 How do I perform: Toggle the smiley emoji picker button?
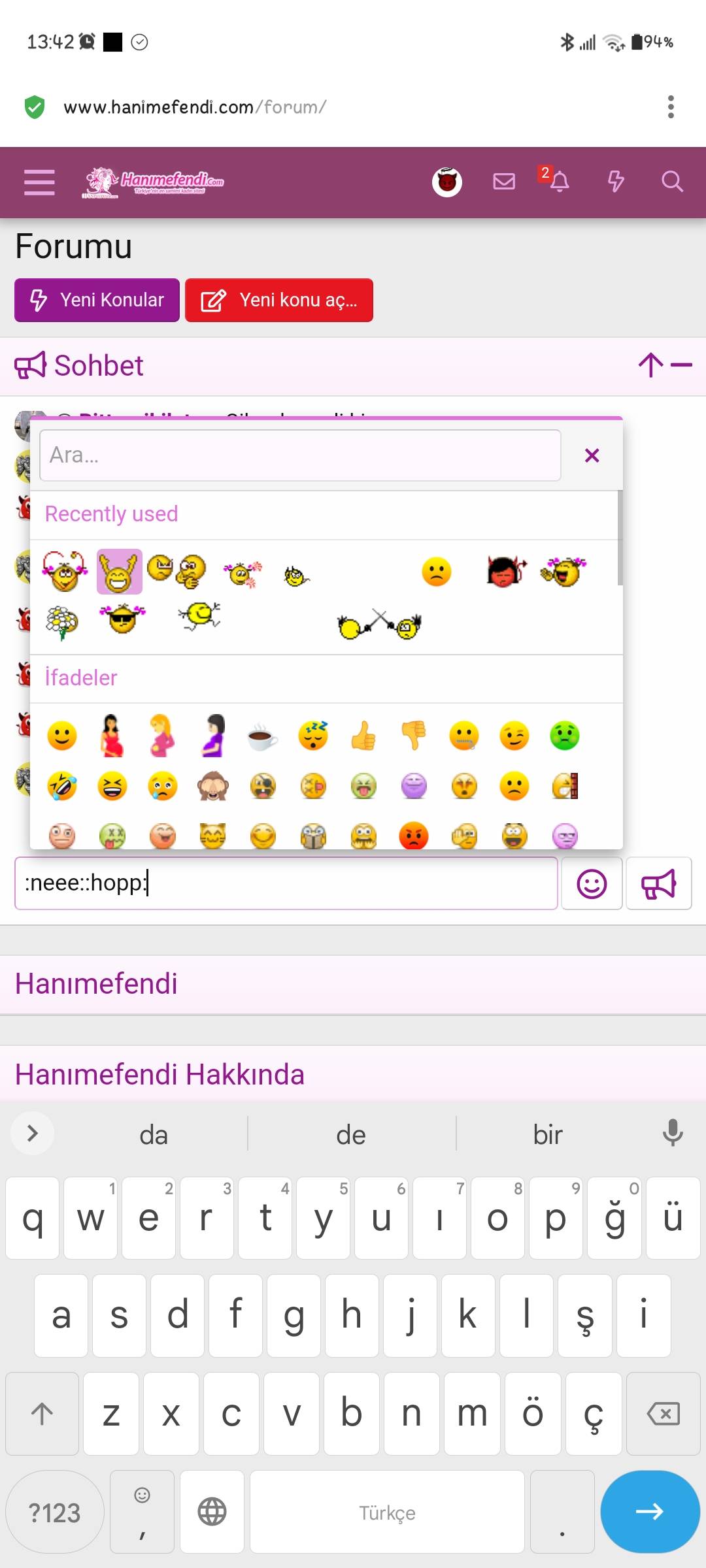point(592,883)
